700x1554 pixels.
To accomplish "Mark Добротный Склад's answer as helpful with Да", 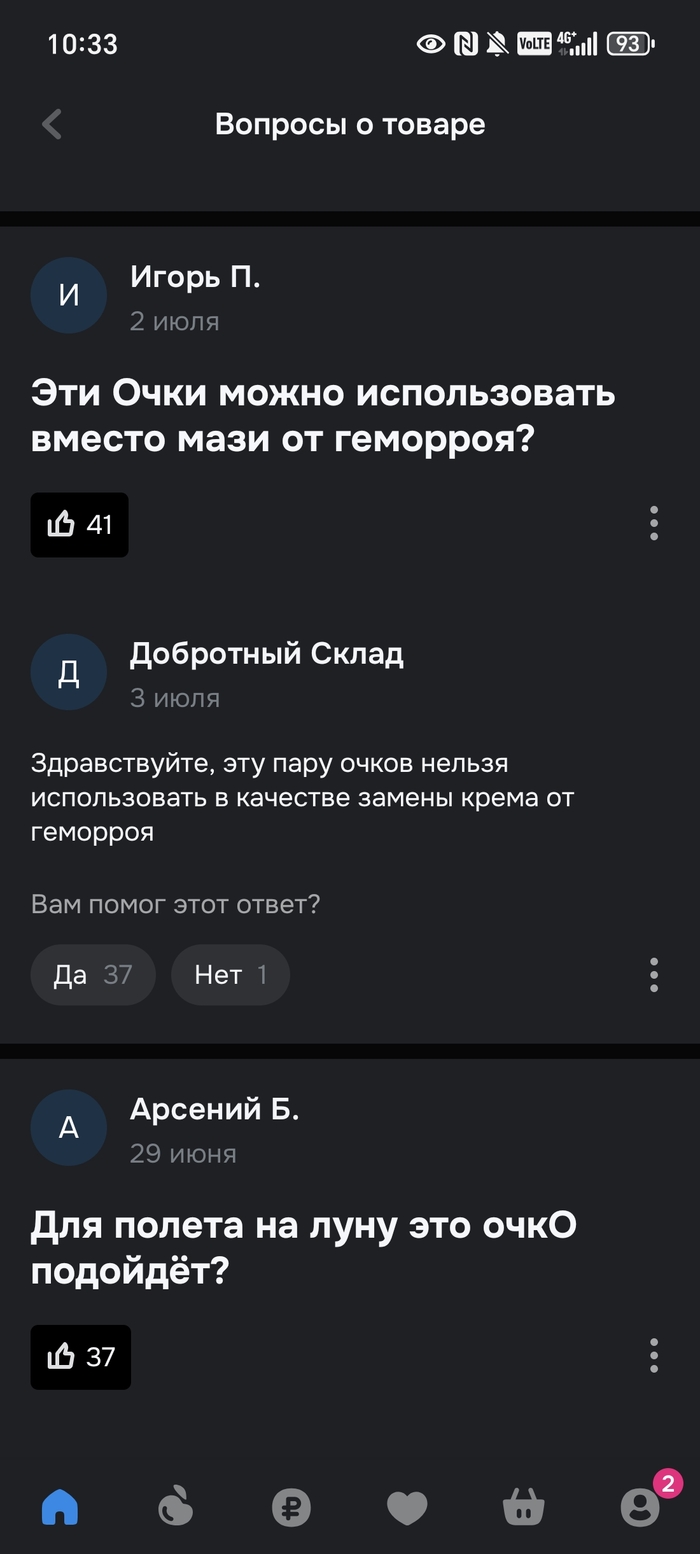I will pos(93,974).
